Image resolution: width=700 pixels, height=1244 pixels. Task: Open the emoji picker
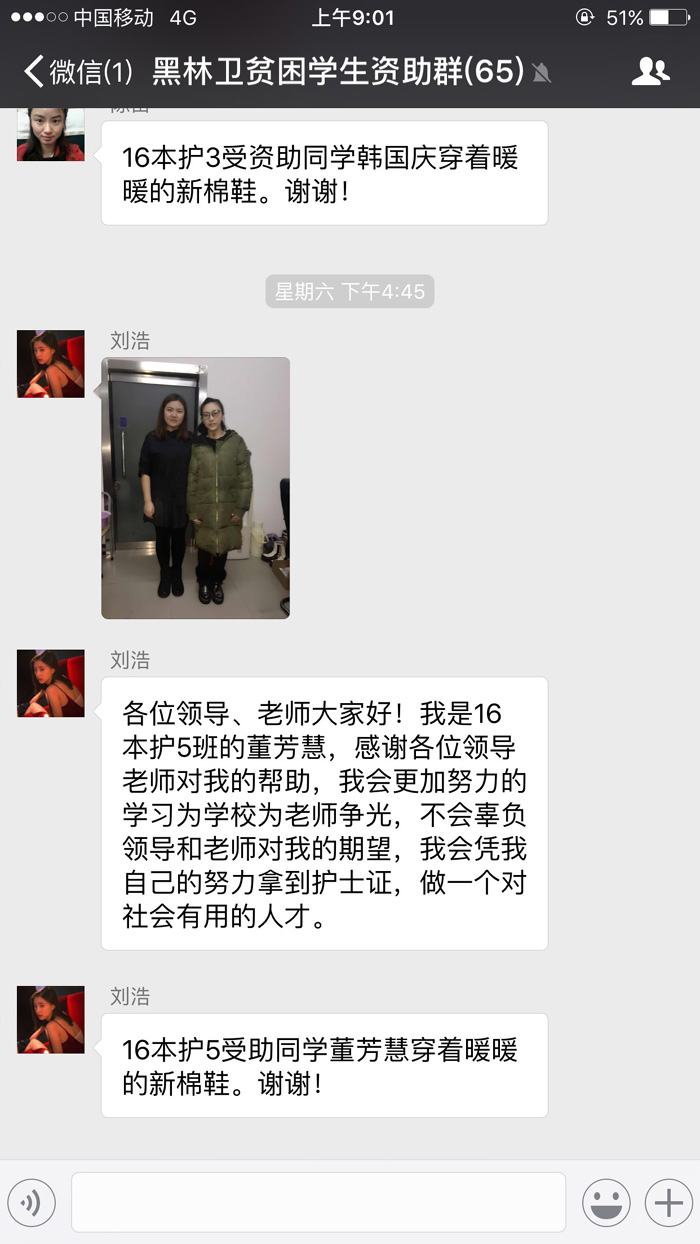coord(606,1203)
